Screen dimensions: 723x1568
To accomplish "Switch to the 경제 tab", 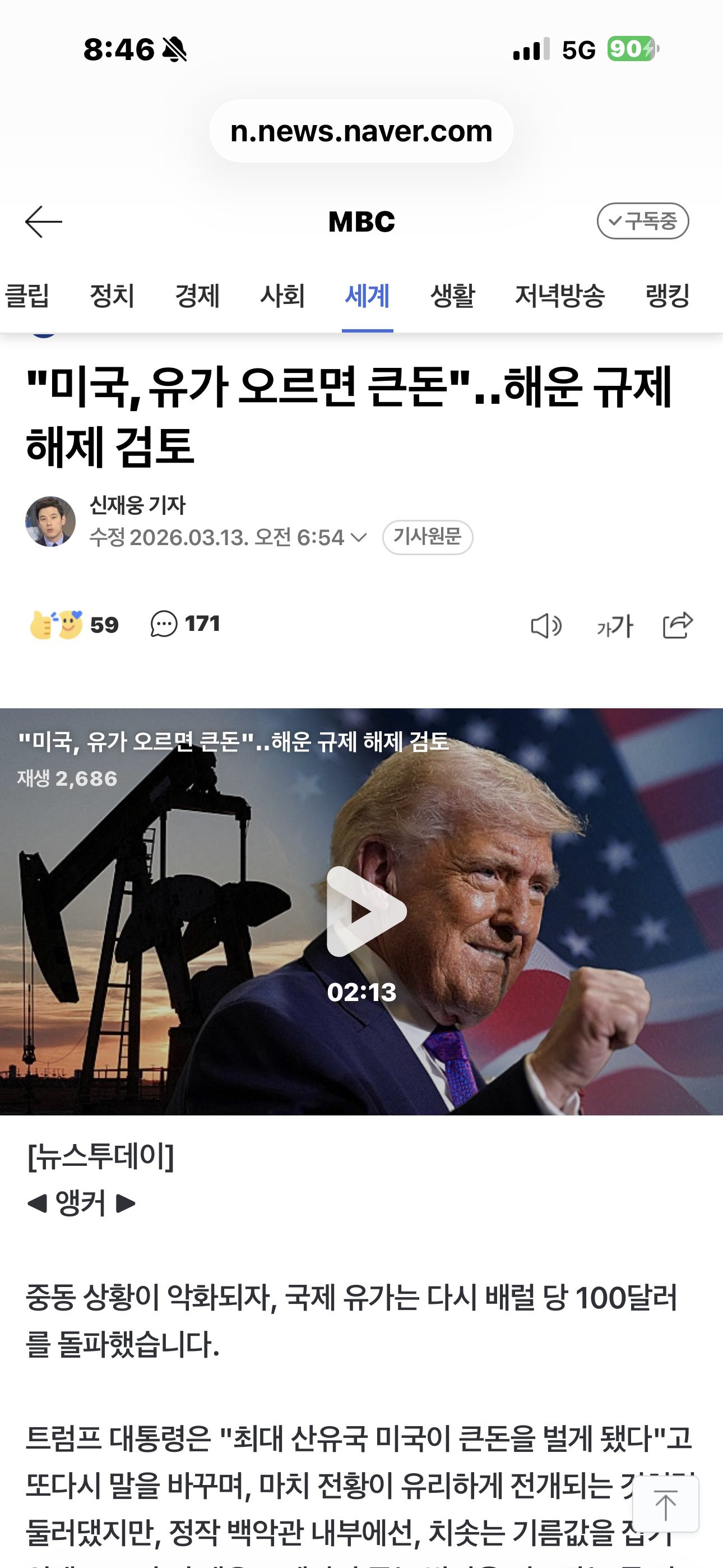I will tap(197, 297).
